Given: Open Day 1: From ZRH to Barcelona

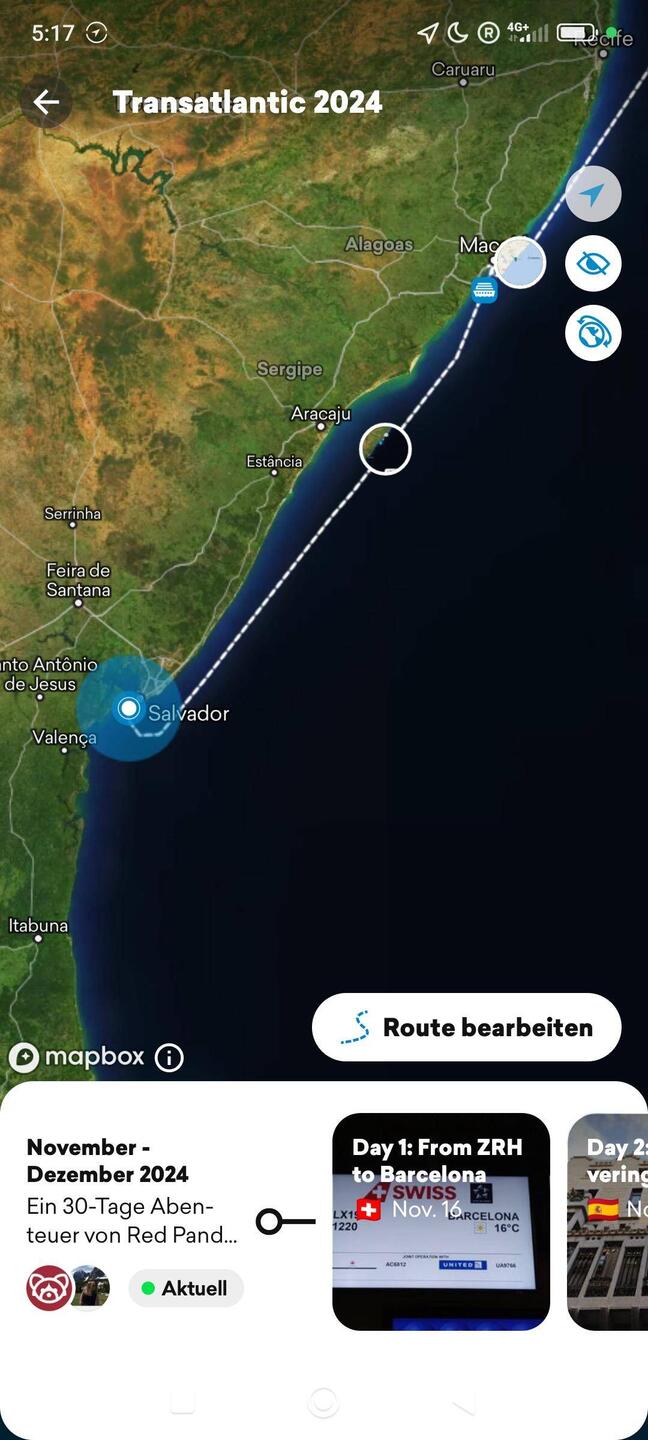Looking at the screenshot, I should click(441, 1221).
